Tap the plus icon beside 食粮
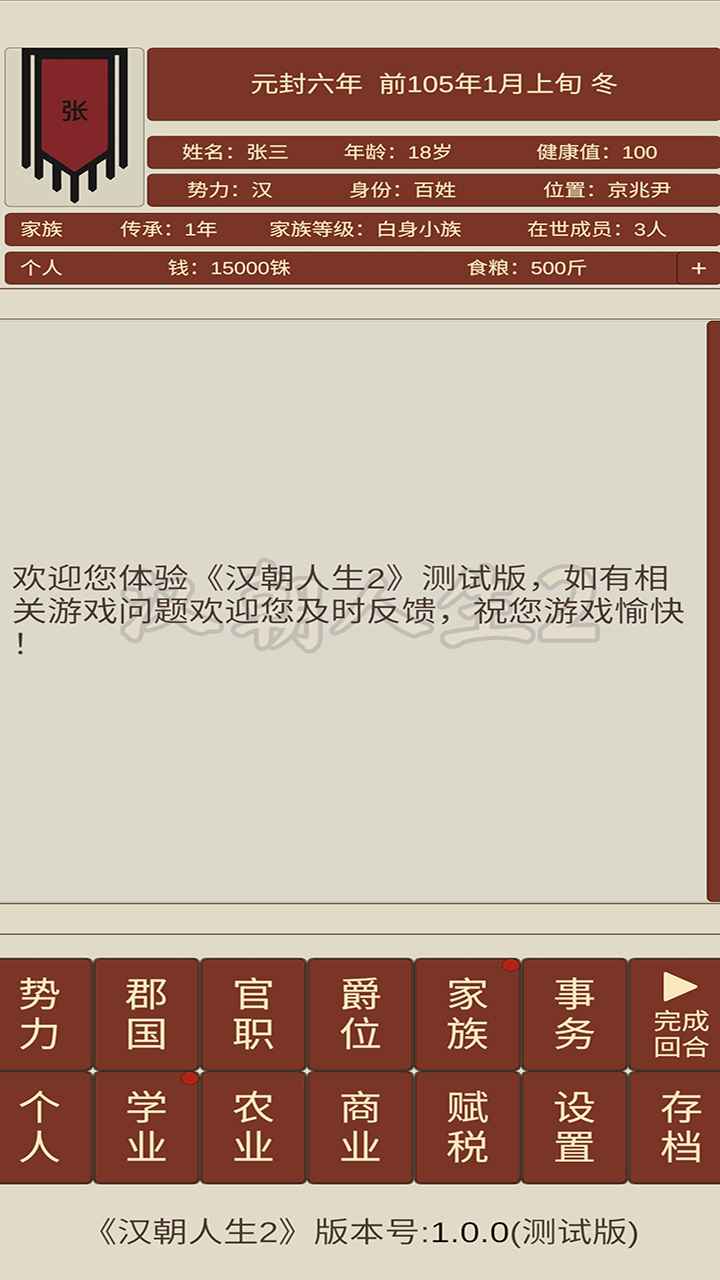The image size is (720, 1280). point(698,268)
